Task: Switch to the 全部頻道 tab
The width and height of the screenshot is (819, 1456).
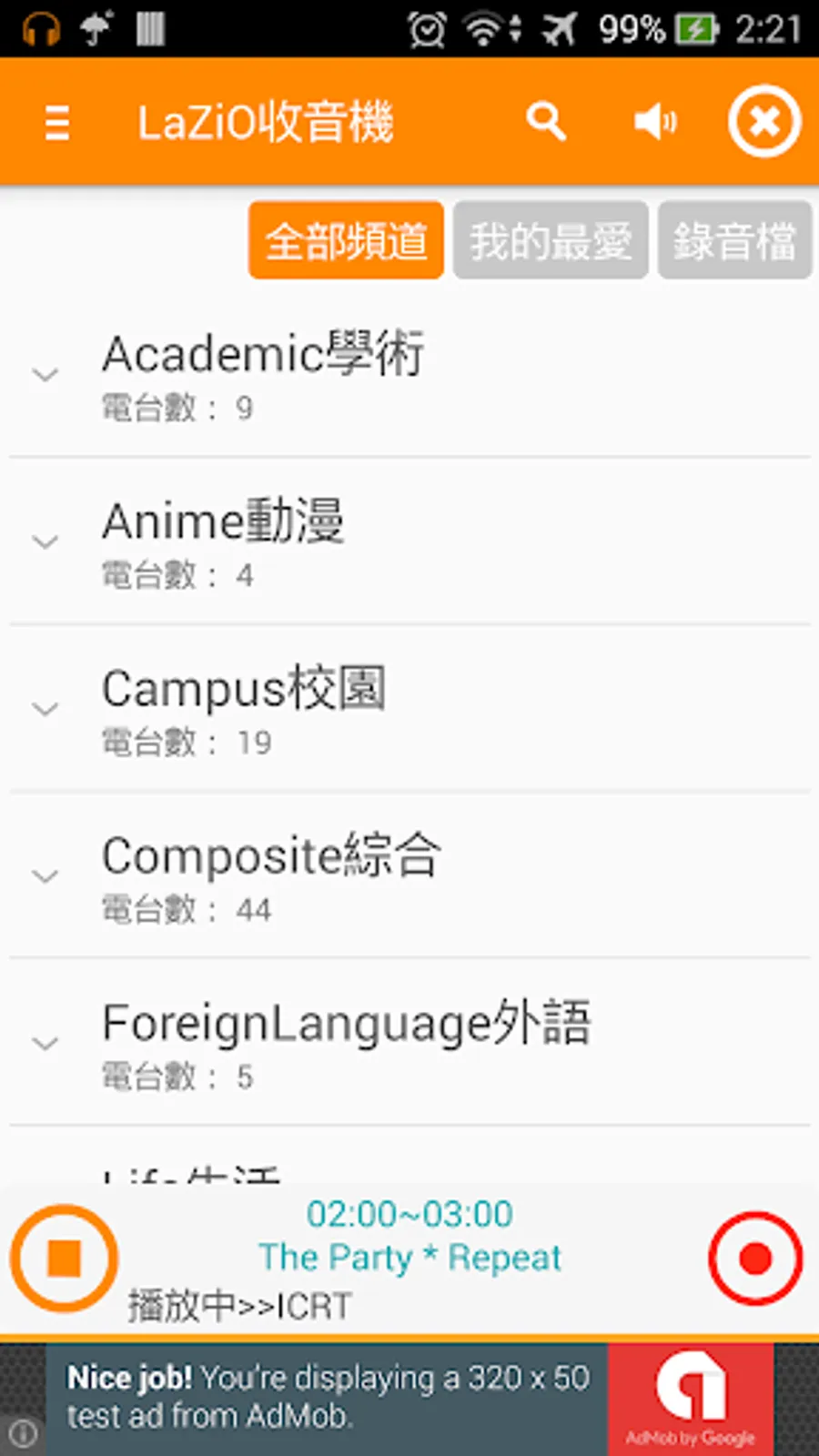Action: point(346,240)
